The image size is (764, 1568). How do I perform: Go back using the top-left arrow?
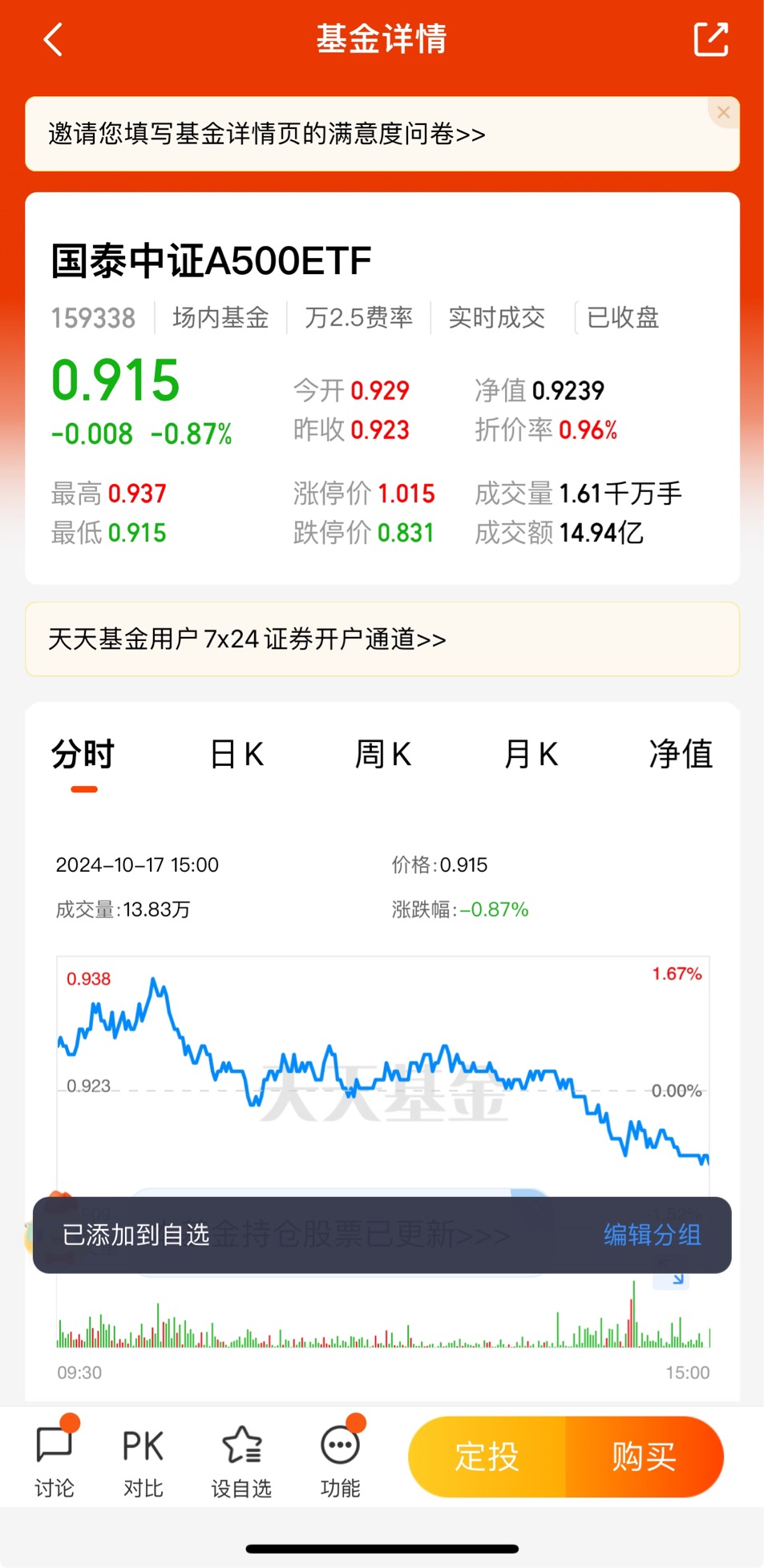[53, 38]
